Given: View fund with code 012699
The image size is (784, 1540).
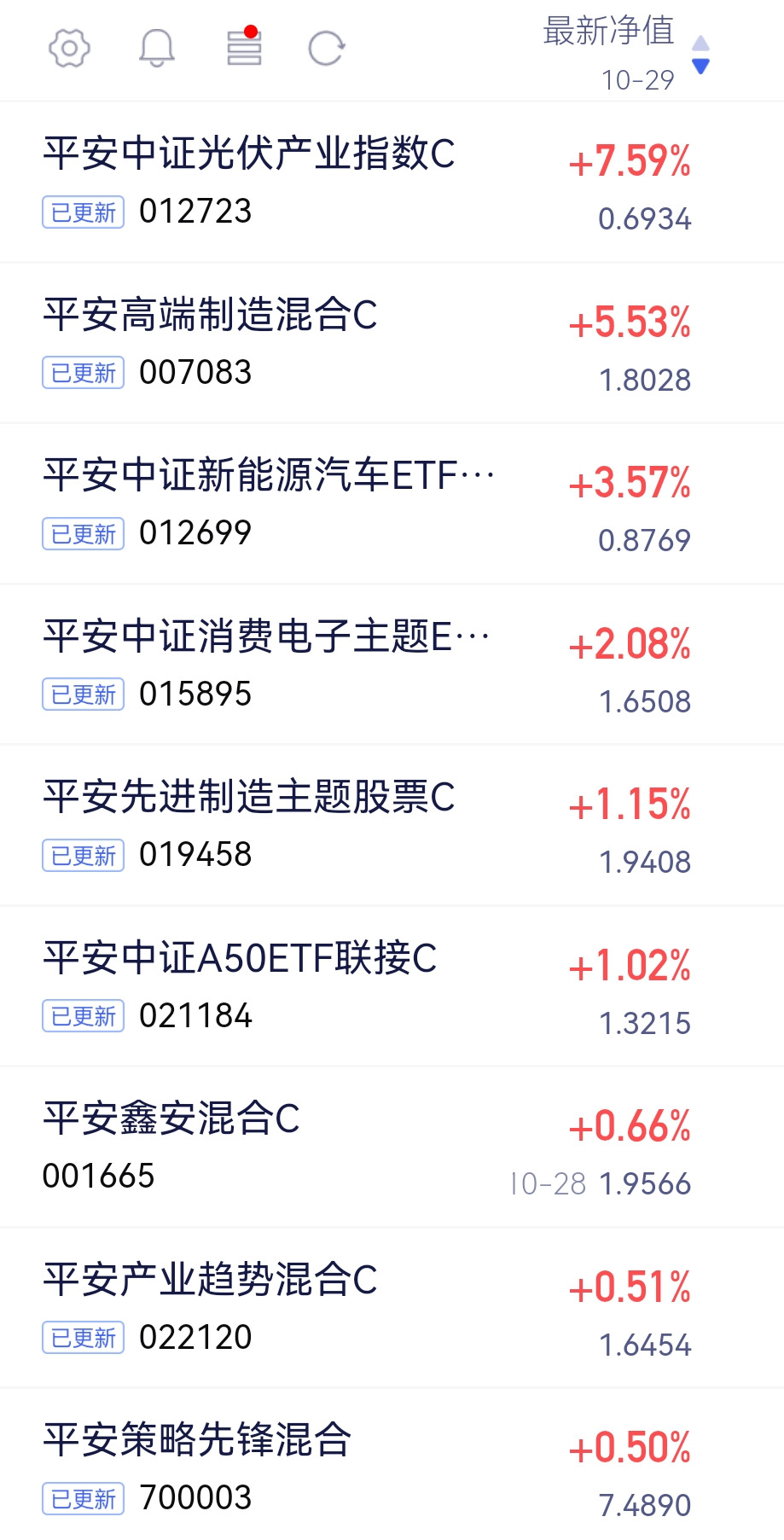Looking at the screenshot, I should pos(195,533).
